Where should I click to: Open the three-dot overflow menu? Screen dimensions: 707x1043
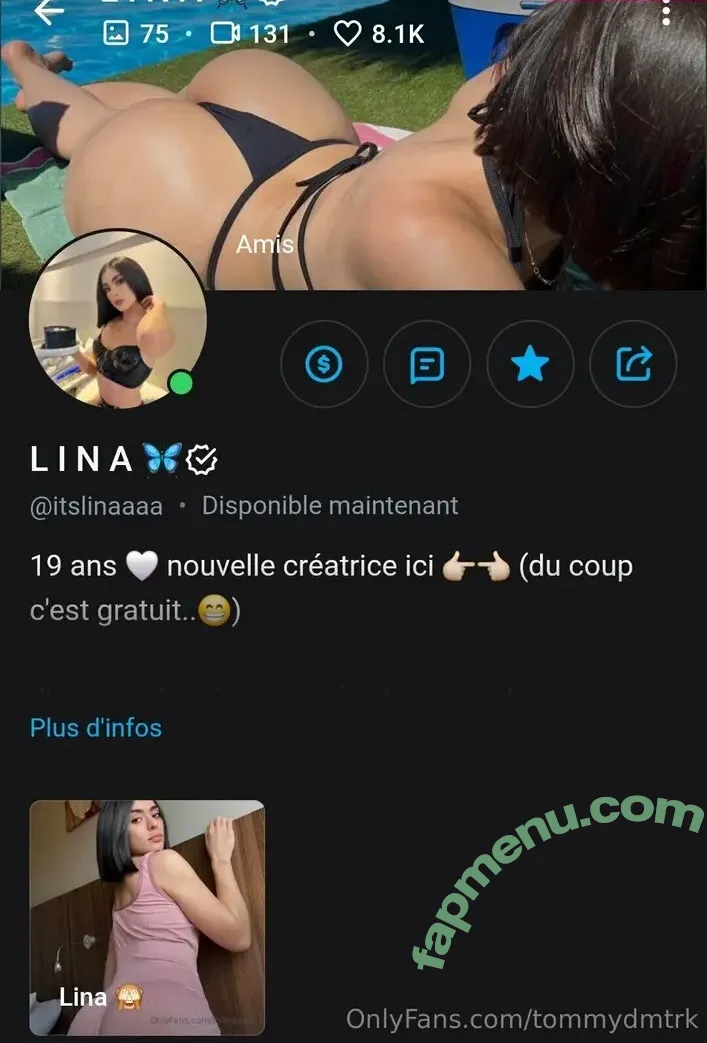tap(667, 12)
